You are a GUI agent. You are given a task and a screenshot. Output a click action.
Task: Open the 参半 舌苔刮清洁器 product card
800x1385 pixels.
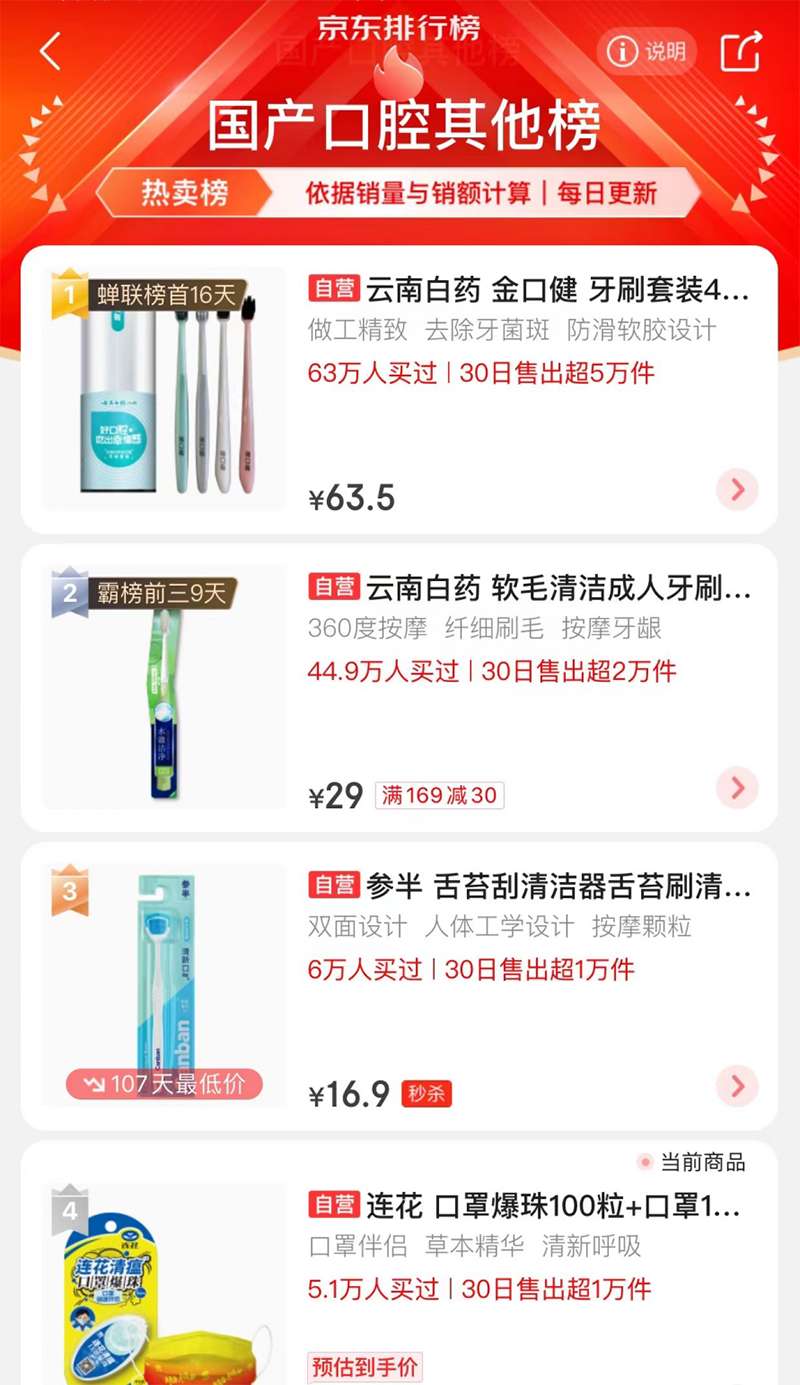(x=399, y=986)
